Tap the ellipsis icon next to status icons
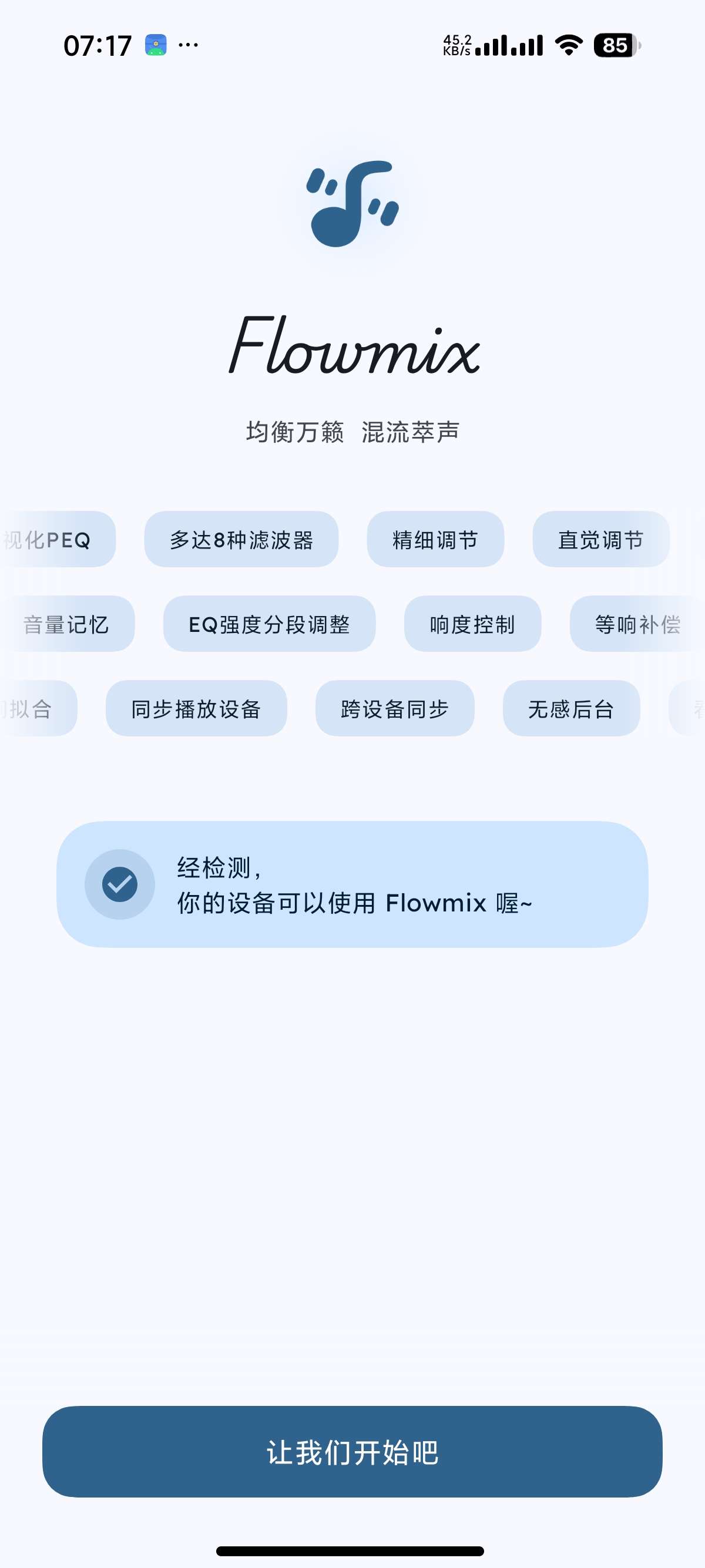Screen dimensions: 705x1568 point(189,45)
